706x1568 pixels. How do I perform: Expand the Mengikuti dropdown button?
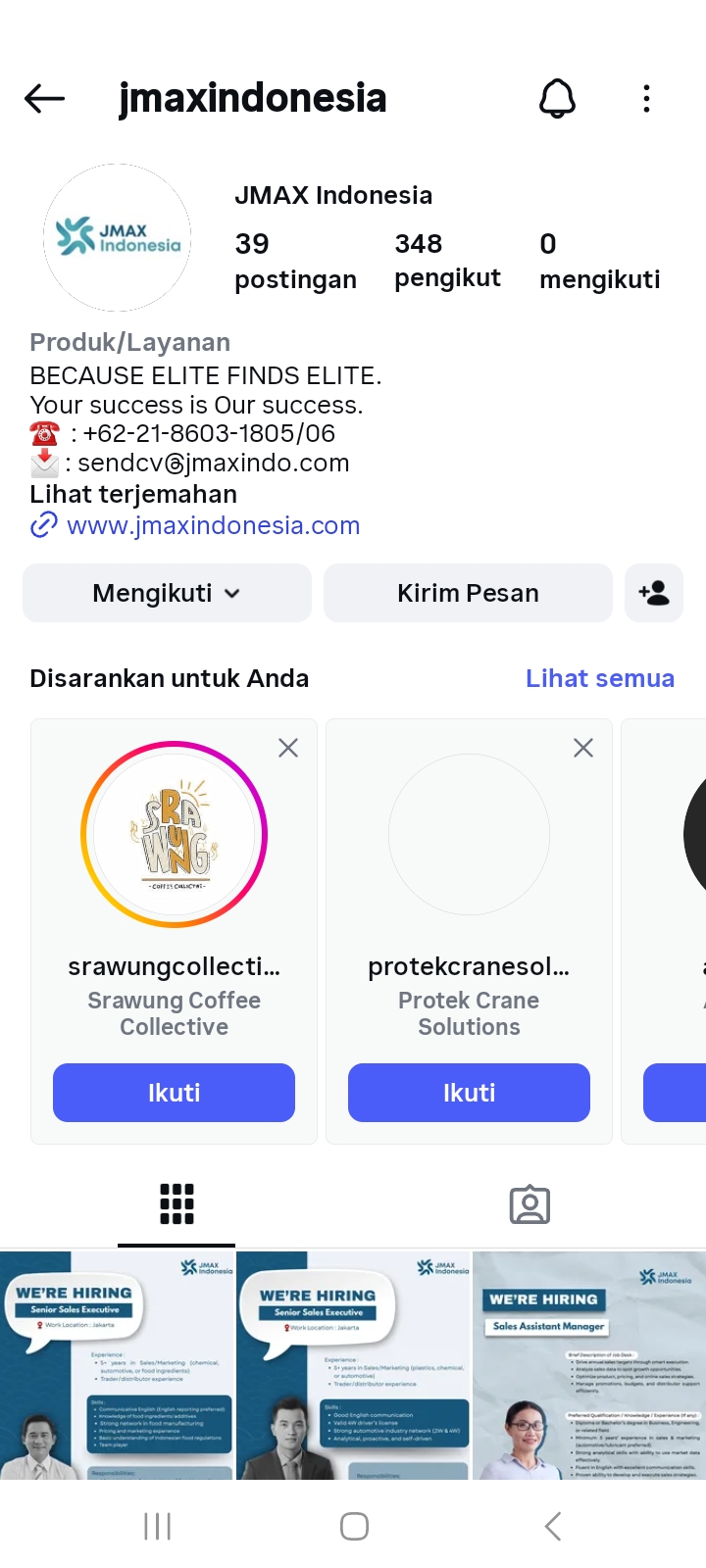click(x=167, y=593)
